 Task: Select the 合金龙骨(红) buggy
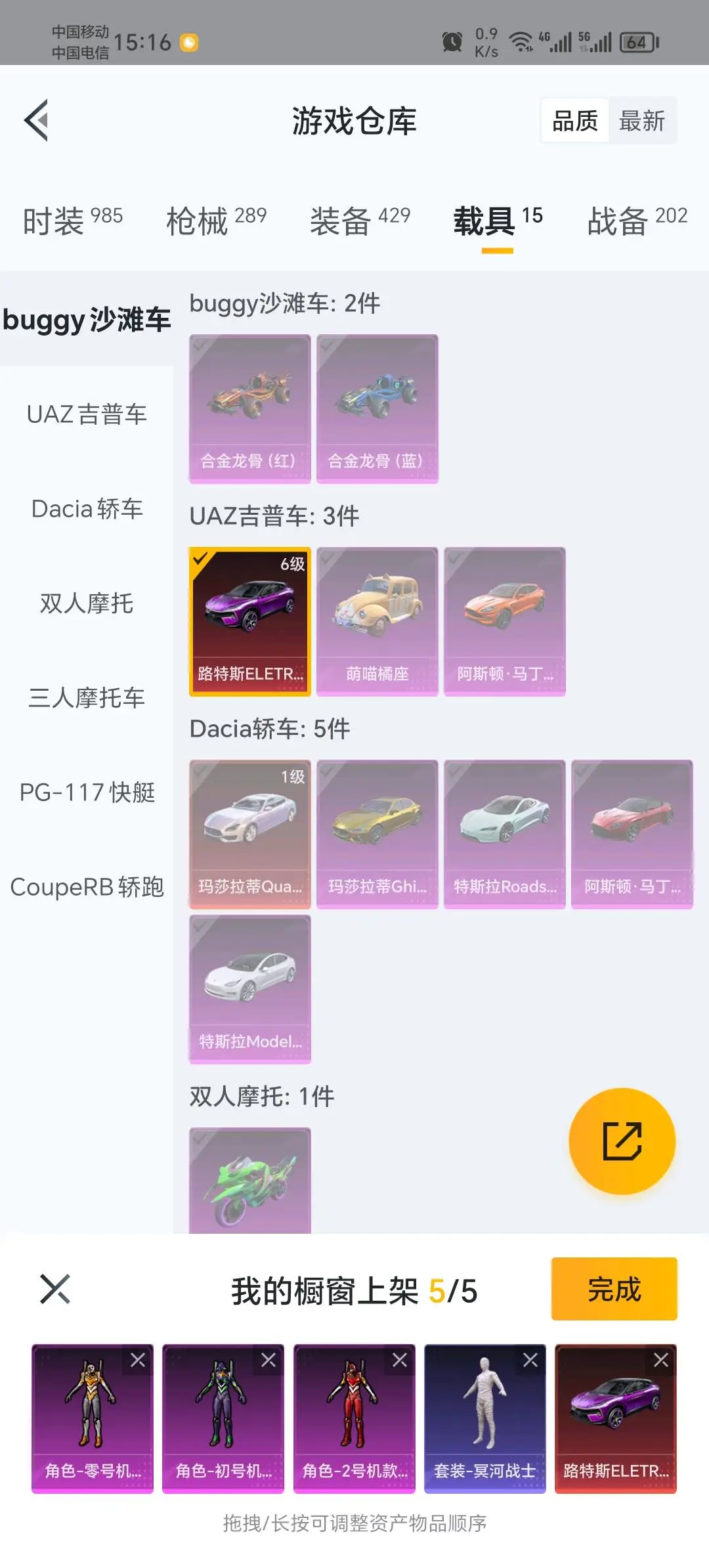249,408
